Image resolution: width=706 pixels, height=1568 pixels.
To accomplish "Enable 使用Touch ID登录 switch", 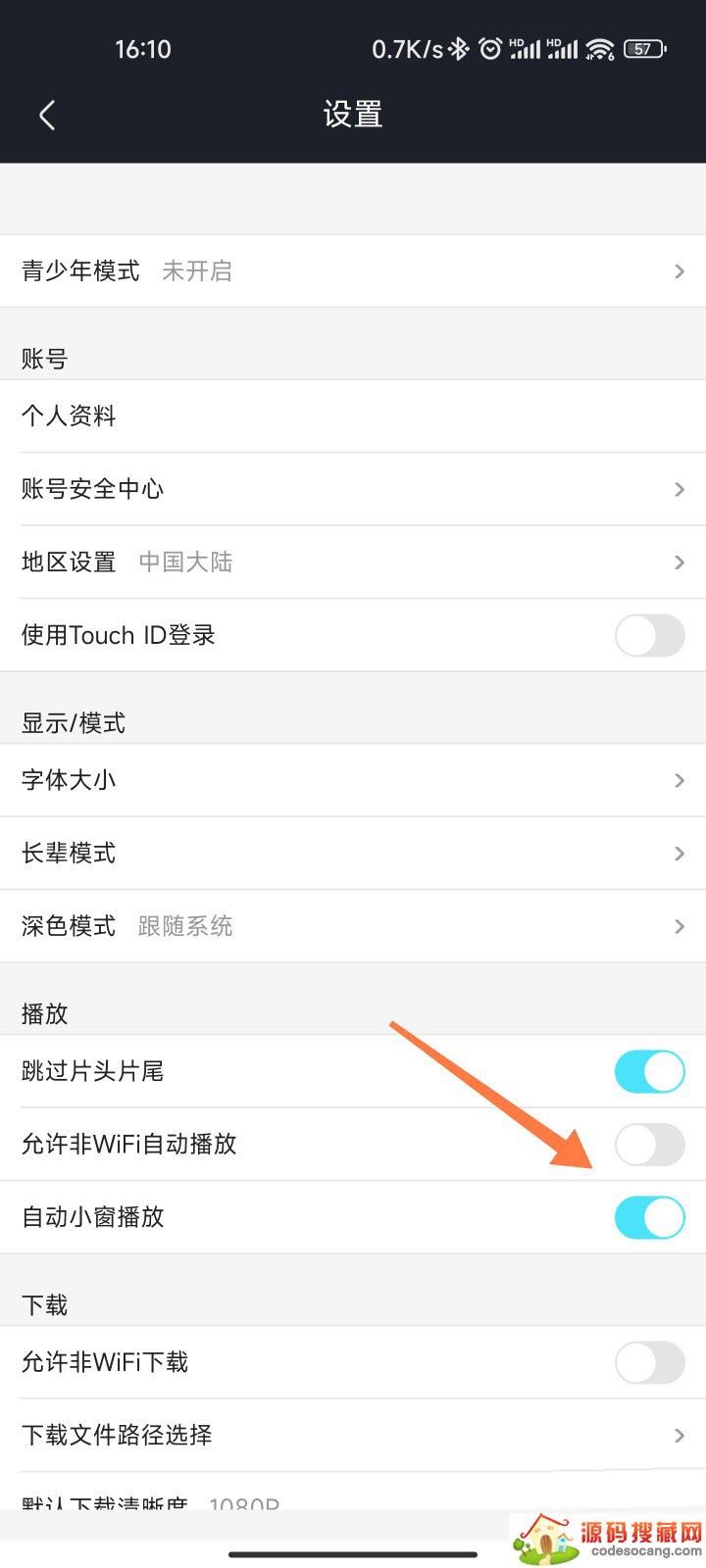I will pyautogui.click(x=649, y=635).
